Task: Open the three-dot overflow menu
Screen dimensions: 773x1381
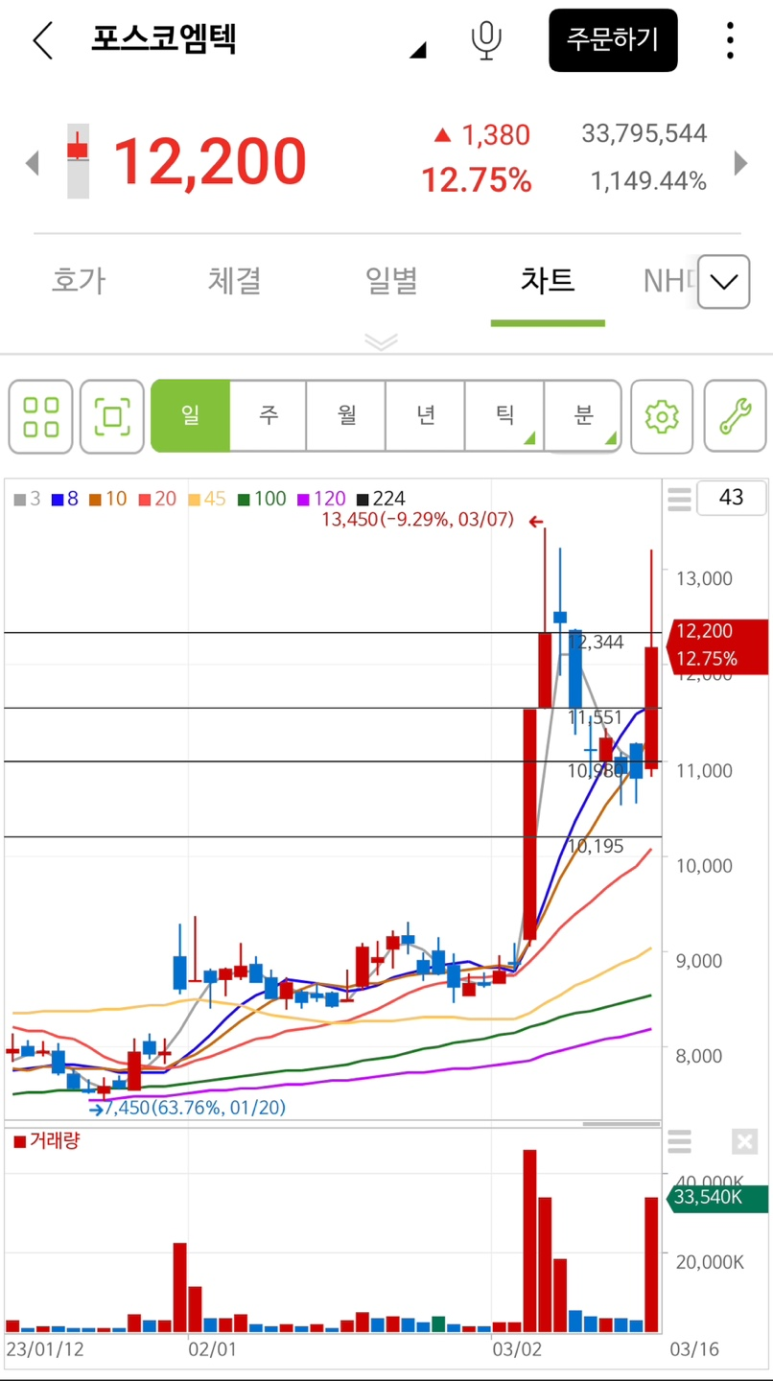Action: click(x=730, y=41)
